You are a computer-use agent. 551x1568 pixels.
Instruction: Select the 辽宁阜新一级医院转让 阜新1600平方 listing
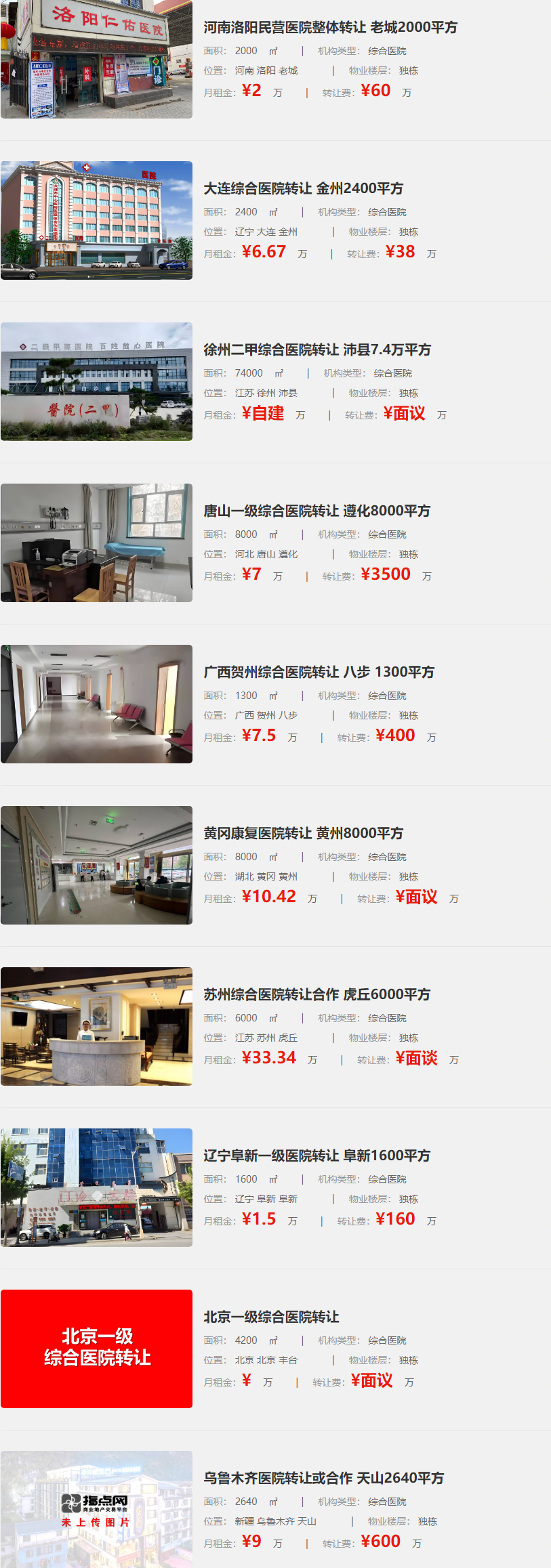[317, 1156]
